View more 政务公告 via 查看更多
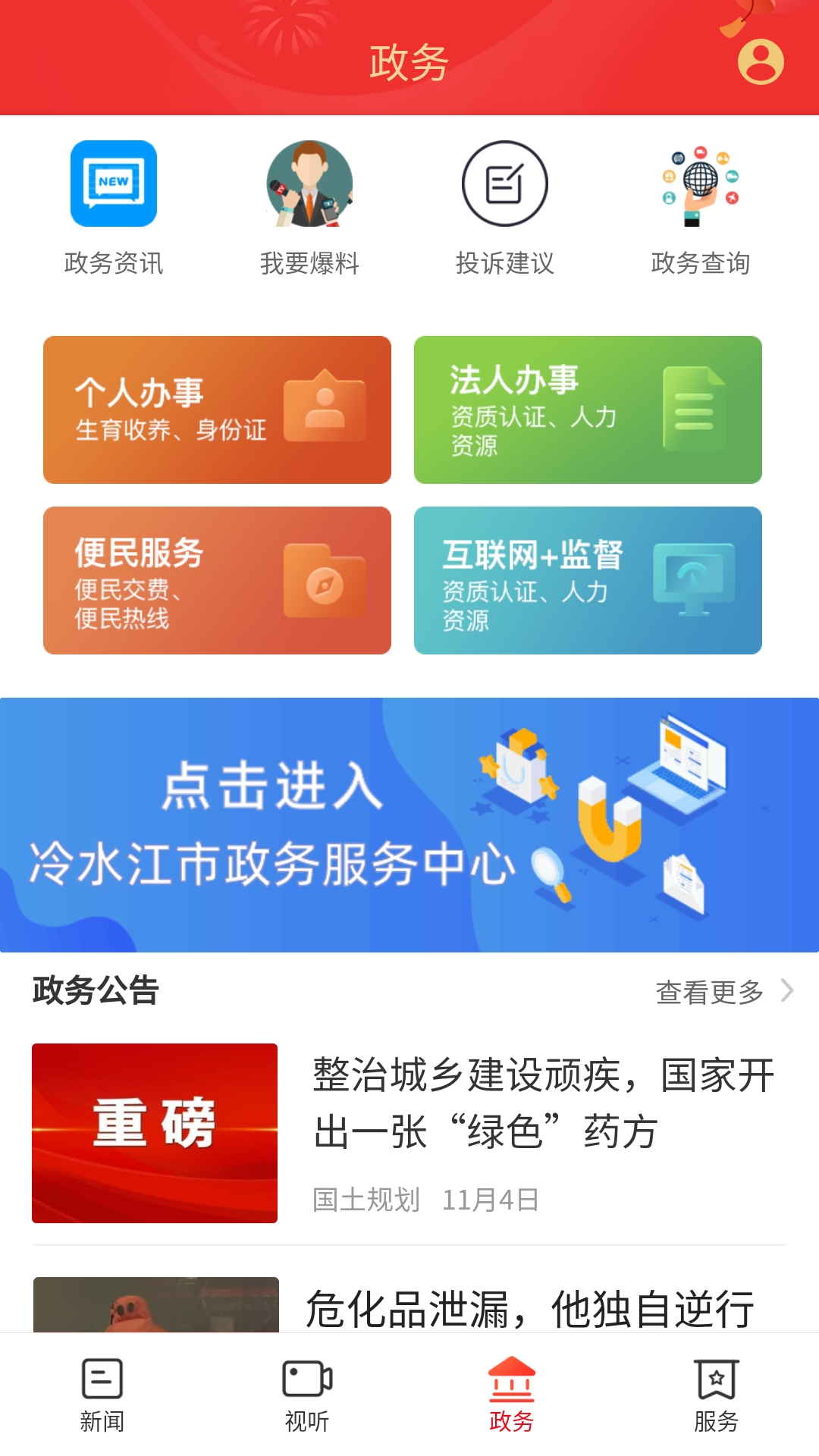This screenshot has width=819, height=1456. [x=723, y=991]
